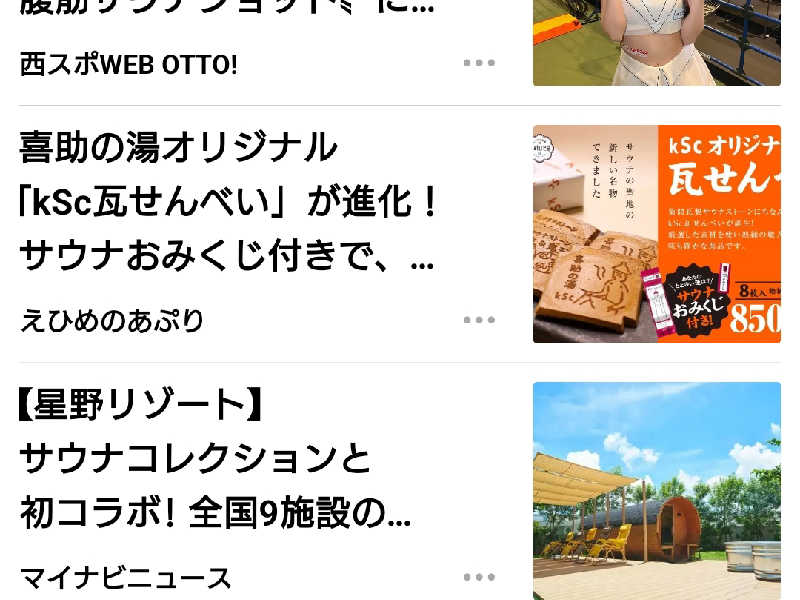Open more options for マイナビニュース article
Viewport: 800px width, 600px height.
pyautogui.click(x=479, y=577)
